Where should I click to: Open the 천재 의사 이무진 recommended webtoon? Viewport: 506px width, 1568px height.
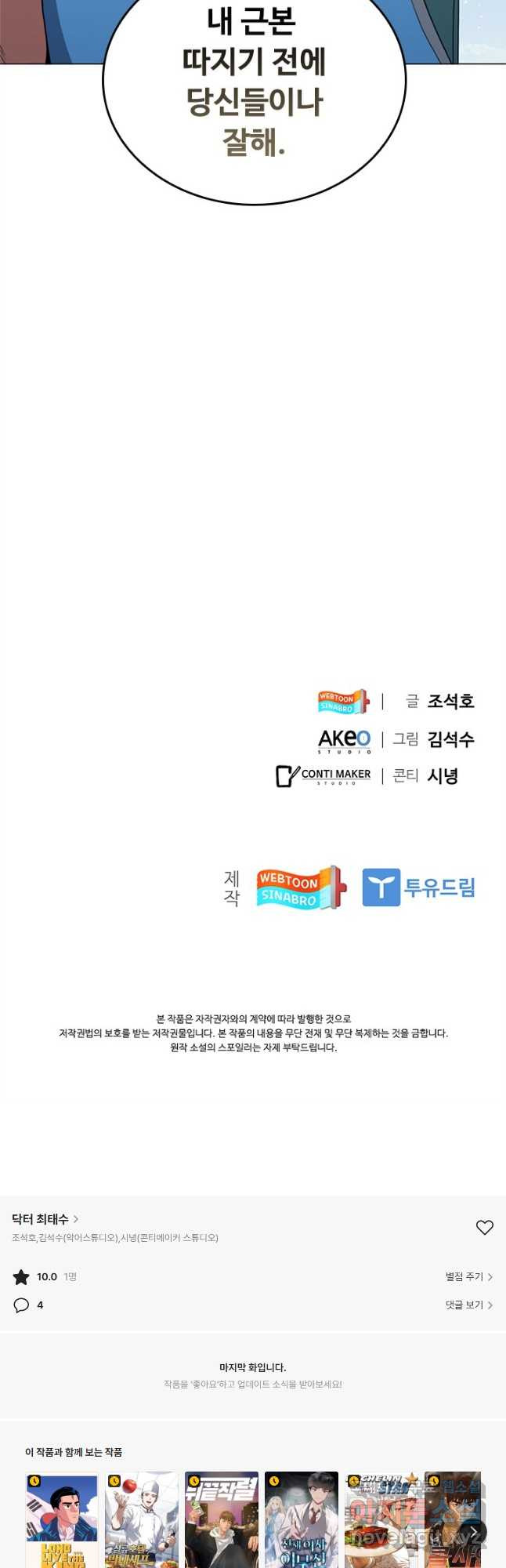click(302, 1519)
